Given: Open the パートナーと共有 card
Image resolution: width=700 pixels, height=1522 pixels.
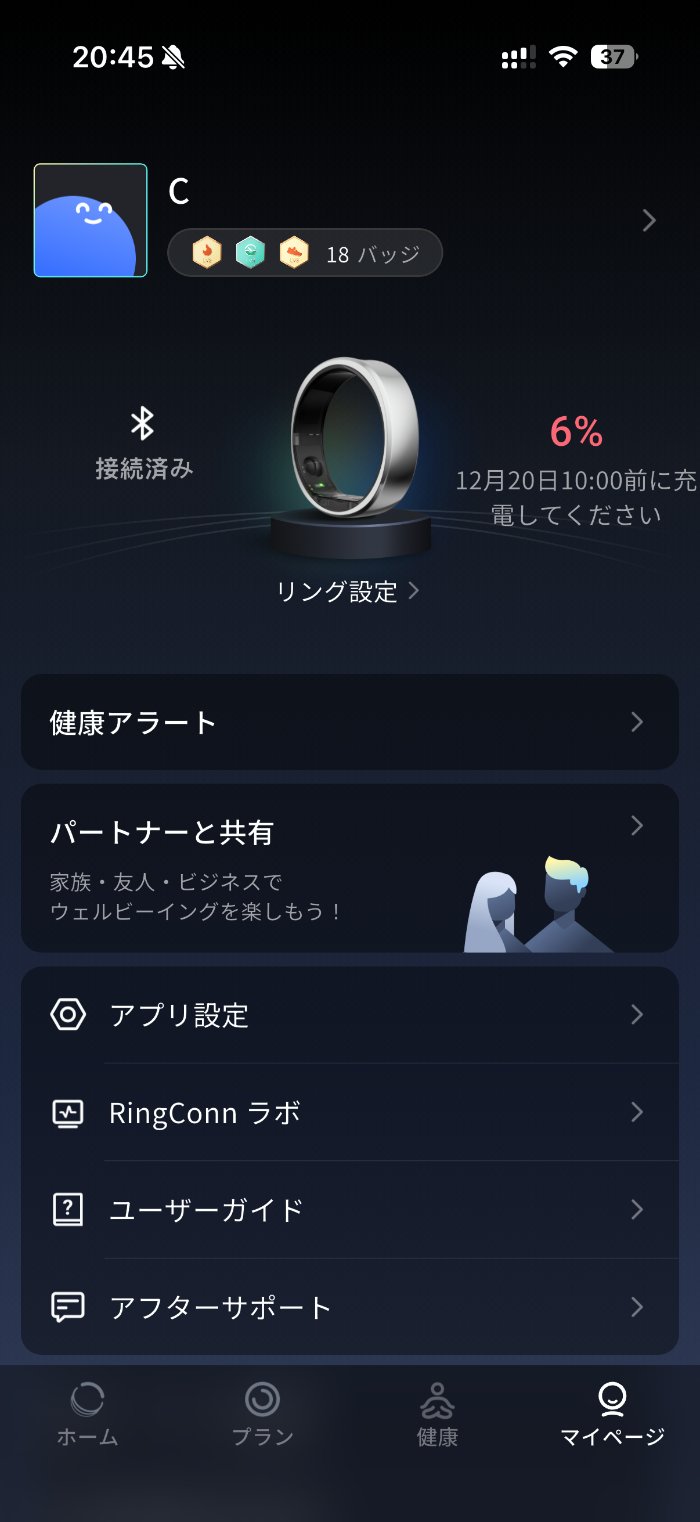Looking at the screenshot, I should pyautogui.click(x=350, y=868).
